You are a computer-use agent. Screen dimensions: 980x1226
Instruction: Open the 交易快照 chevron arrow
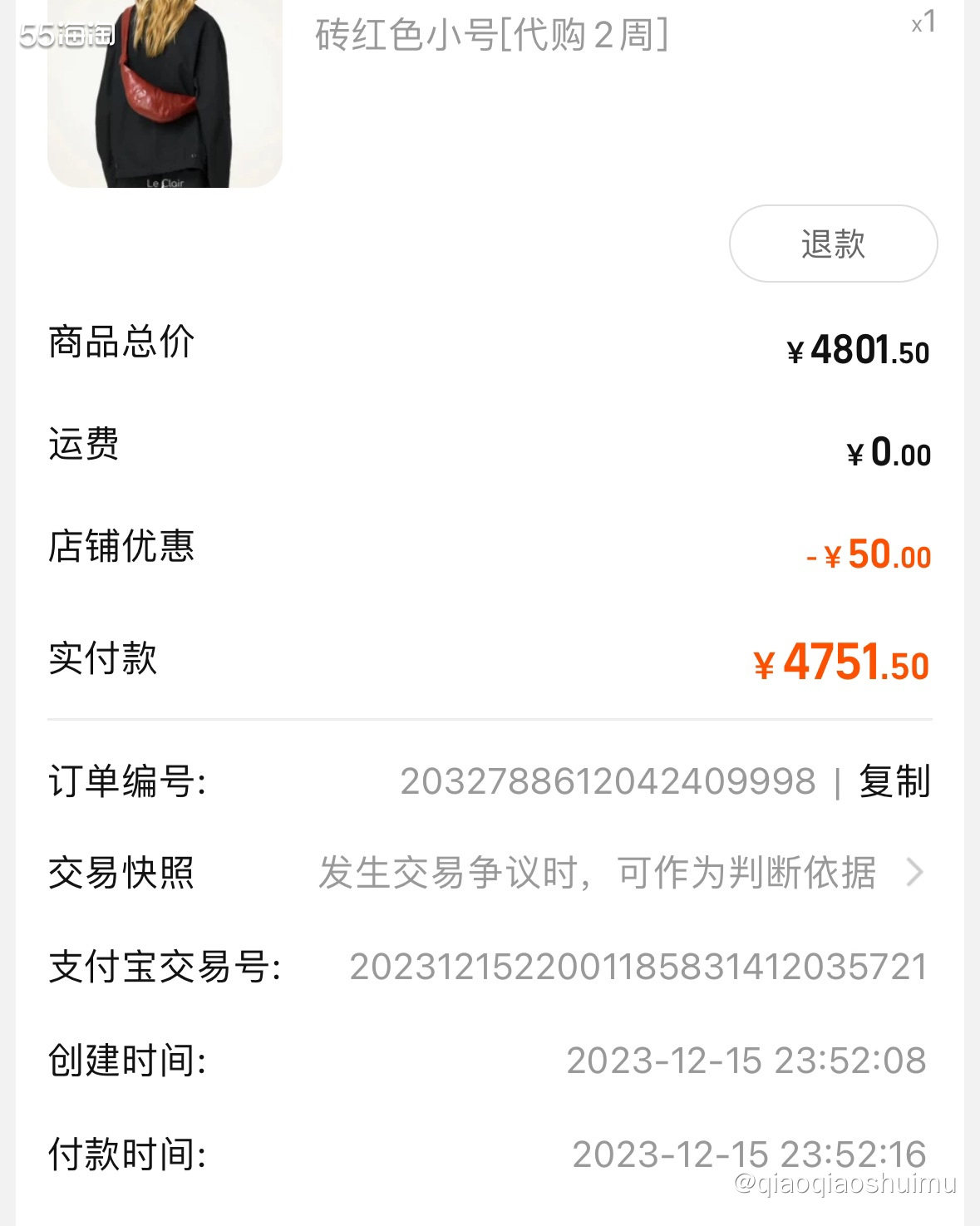coord(916,873)
